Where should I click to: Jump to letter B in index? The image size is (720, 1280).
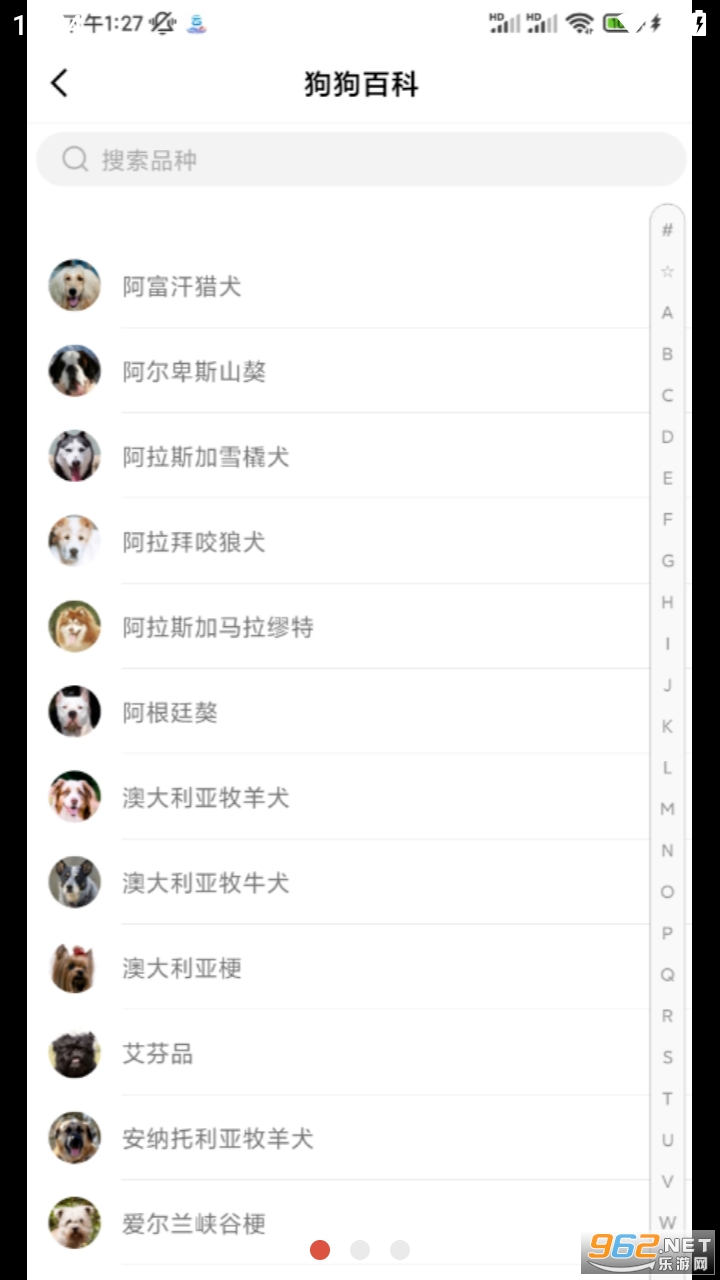667,354
